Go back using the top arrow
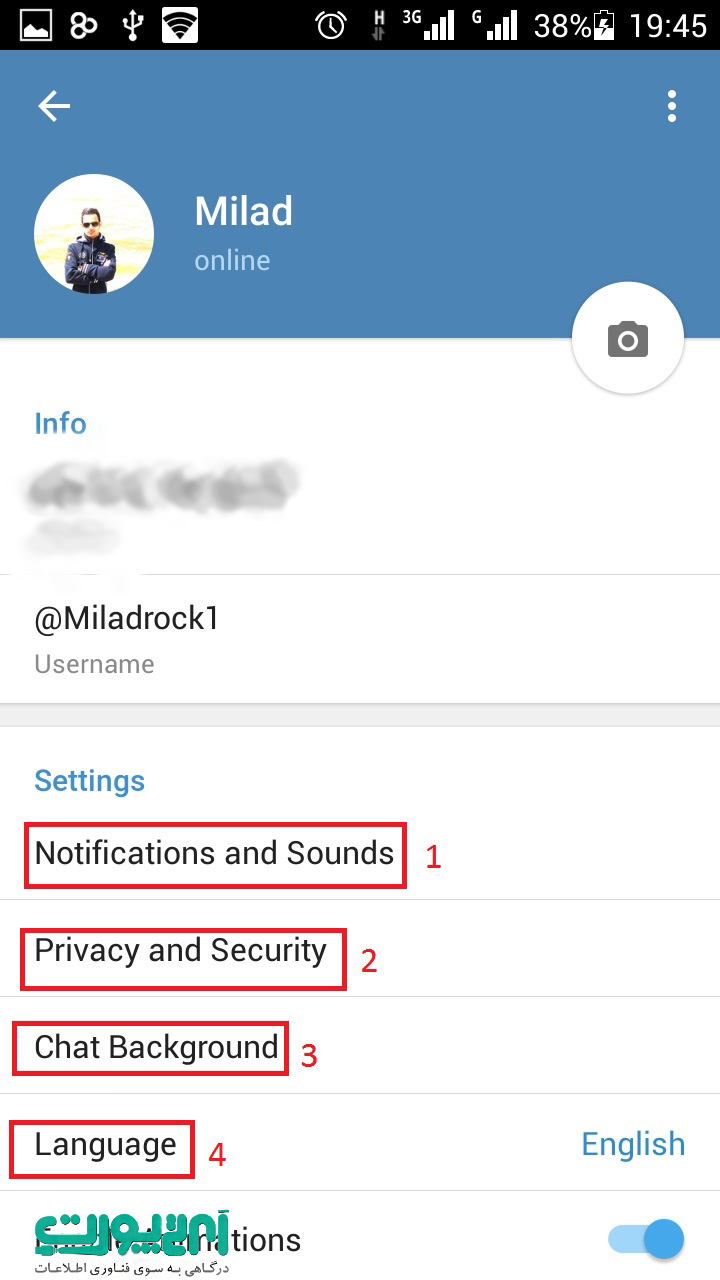Screen dimensions: 720x1280 [x=54, y=106]
